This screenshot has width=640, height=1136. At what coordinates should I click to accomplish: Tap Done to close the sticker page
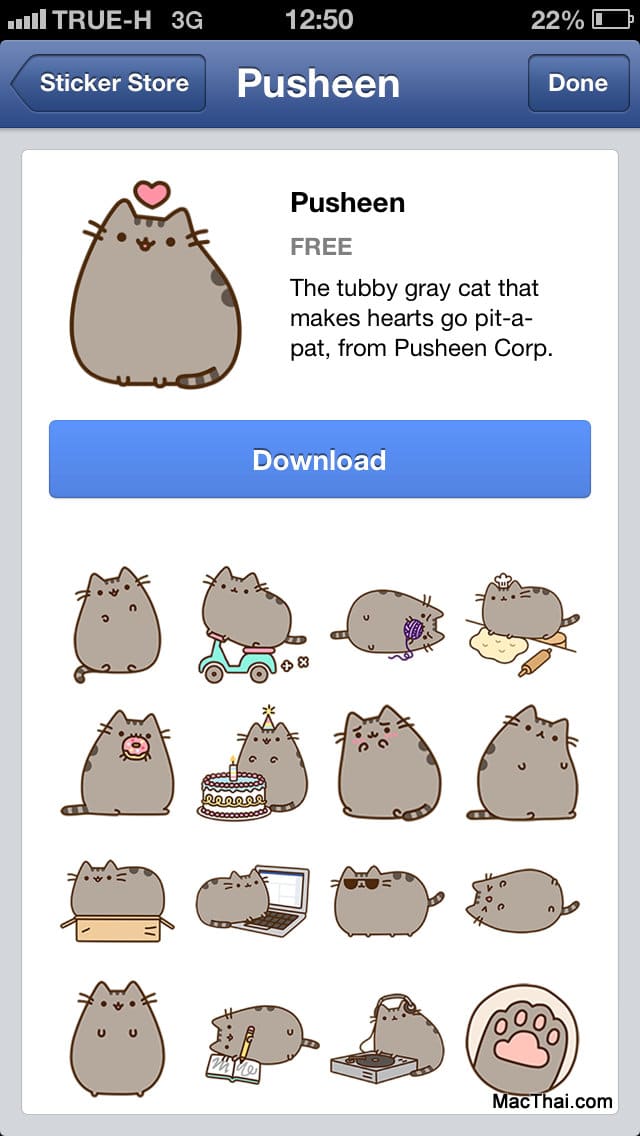[578, 83]
